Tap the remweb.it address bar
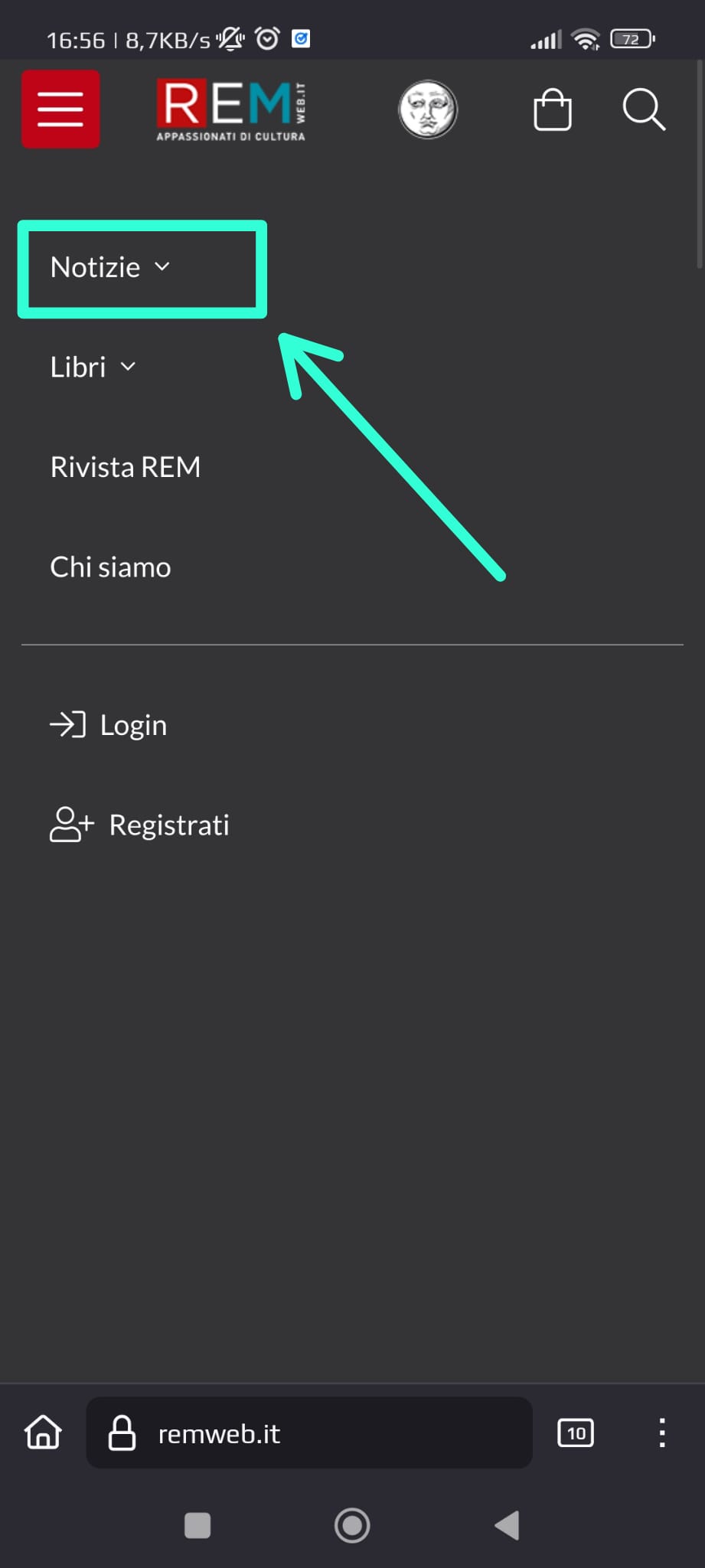705x1568 pixels. coord(309,1432)
